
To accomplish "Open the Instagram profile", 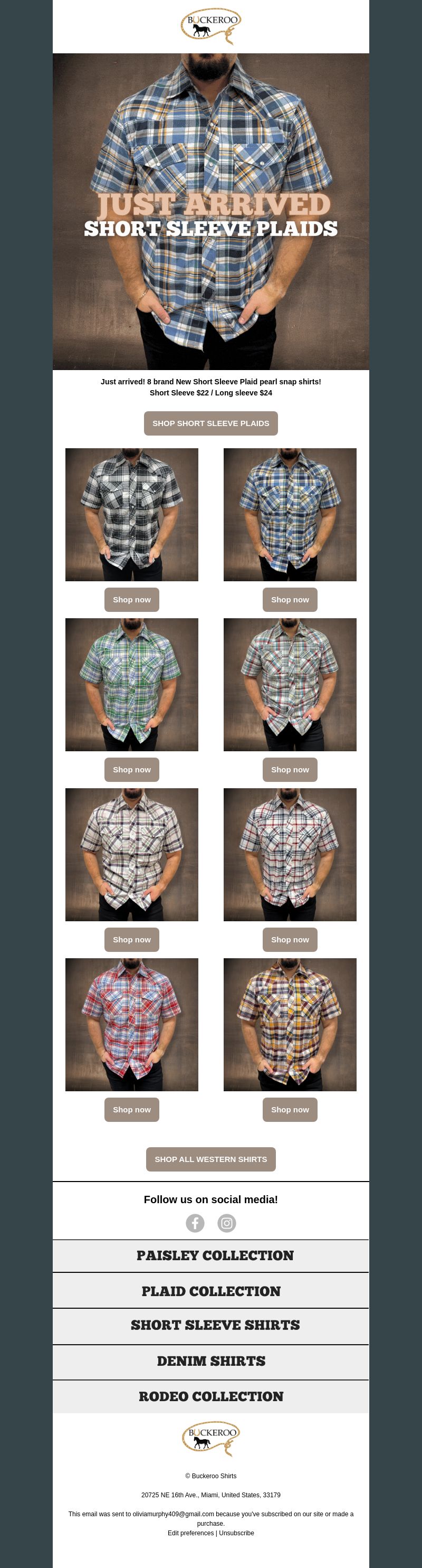I will [227, 1223].
